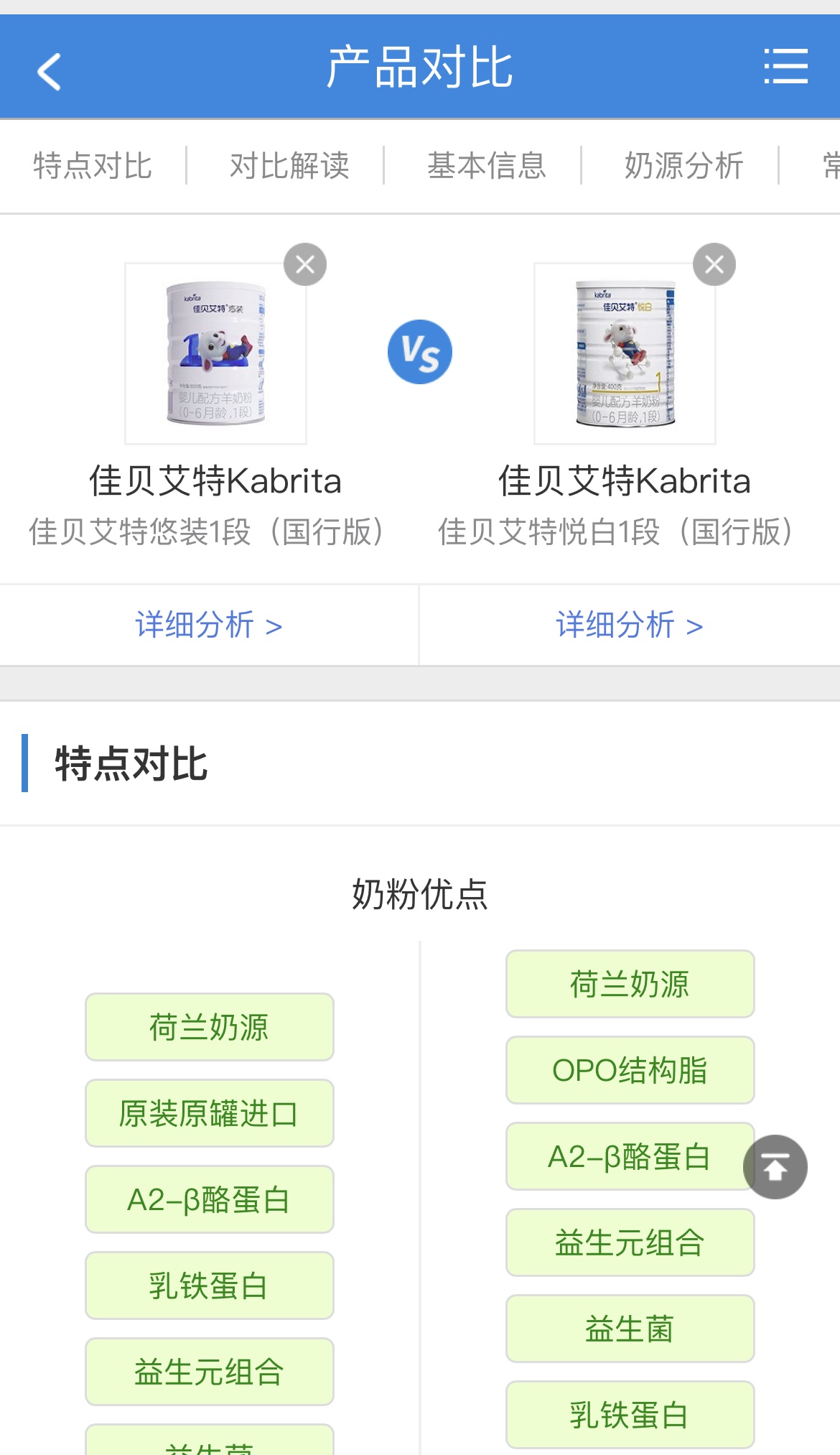This screenshot has height=1455, width=840.
Task: View 详细分析 for 佳贝艾特悠装1段
Action: pyautogui.click(x=208, y=626)
